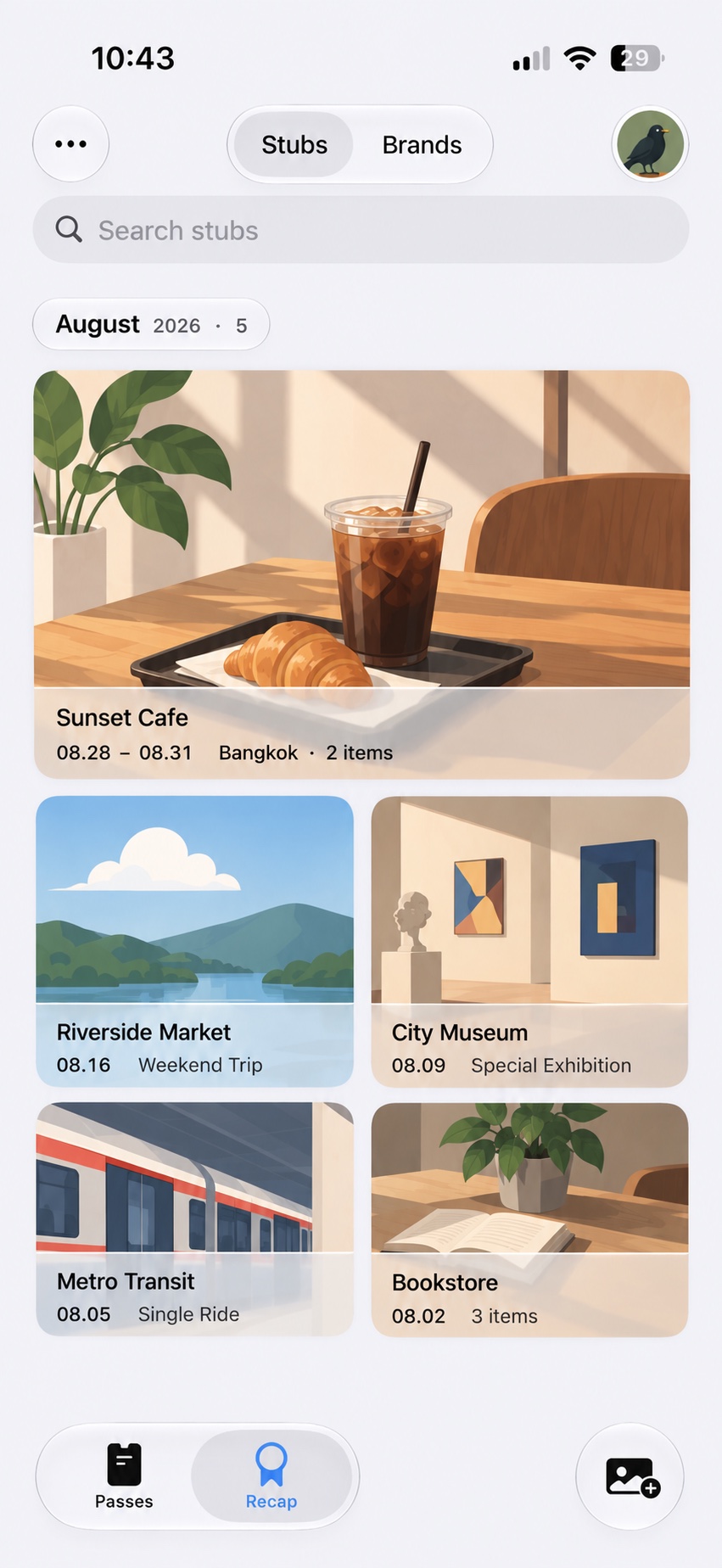Open the three-dot more options menu
Screen dimensions: 722x1568
coord(70,143)
